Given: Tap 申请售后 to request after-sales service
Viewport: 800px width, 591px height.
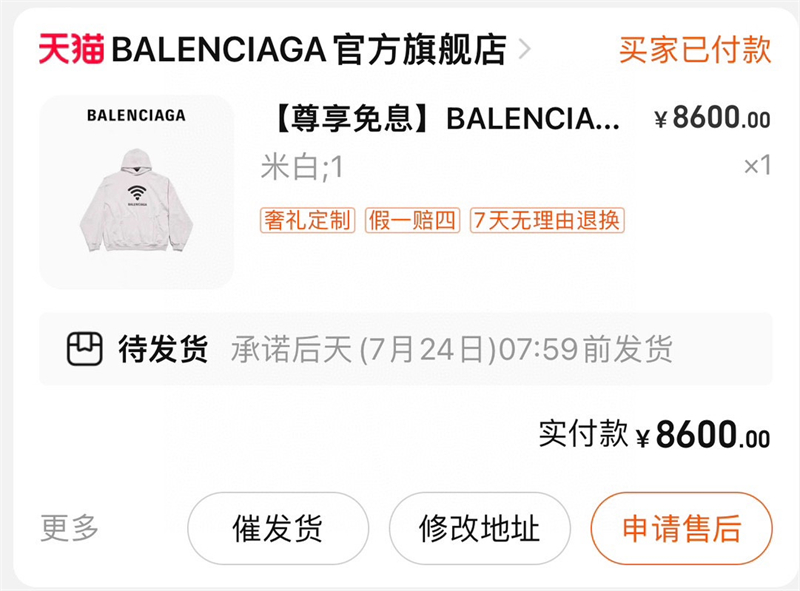Looking at the screenshot, I should point(681,528).
